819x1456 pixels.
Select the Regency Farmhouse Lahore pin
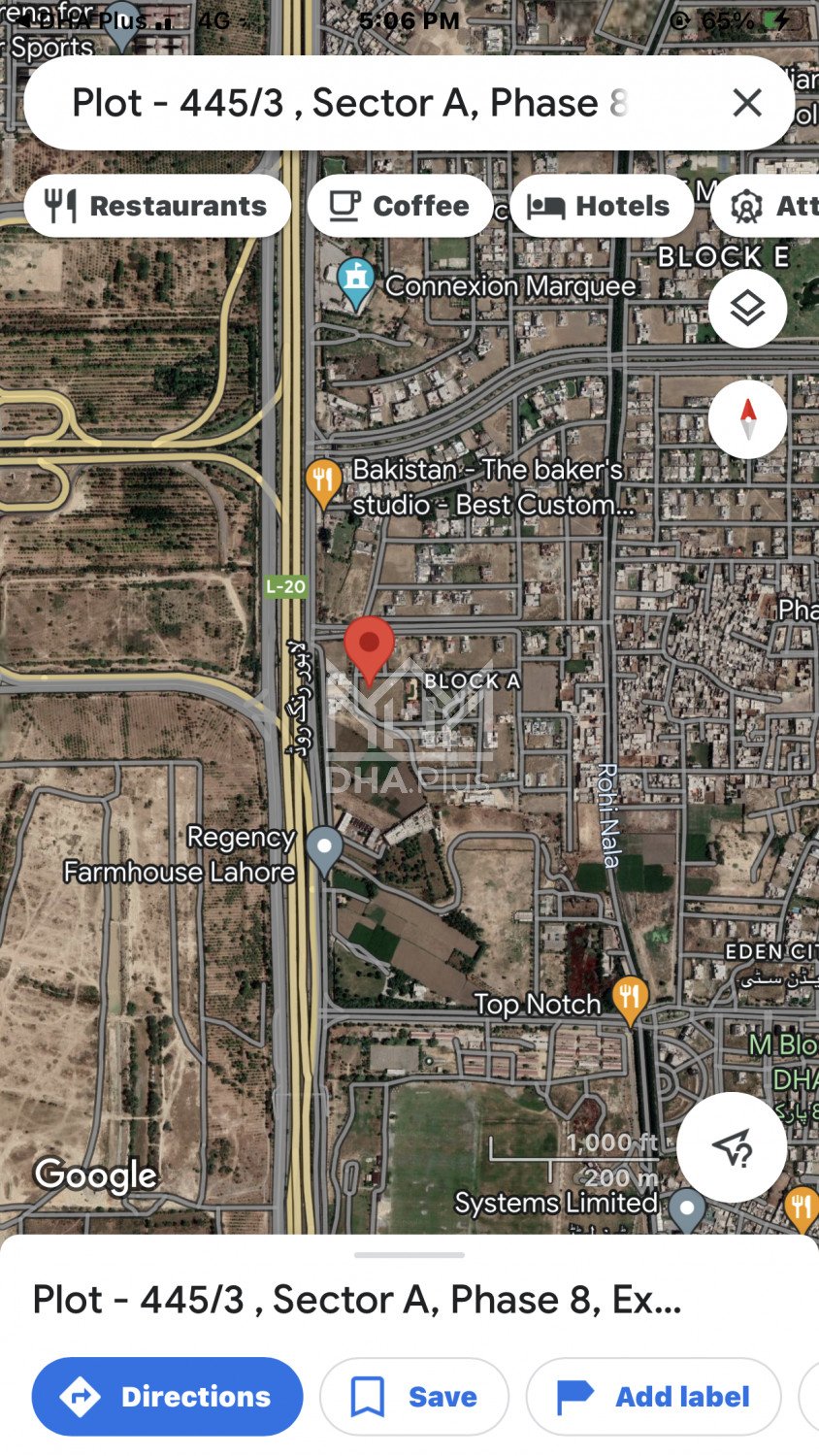(x=324, y=848)
